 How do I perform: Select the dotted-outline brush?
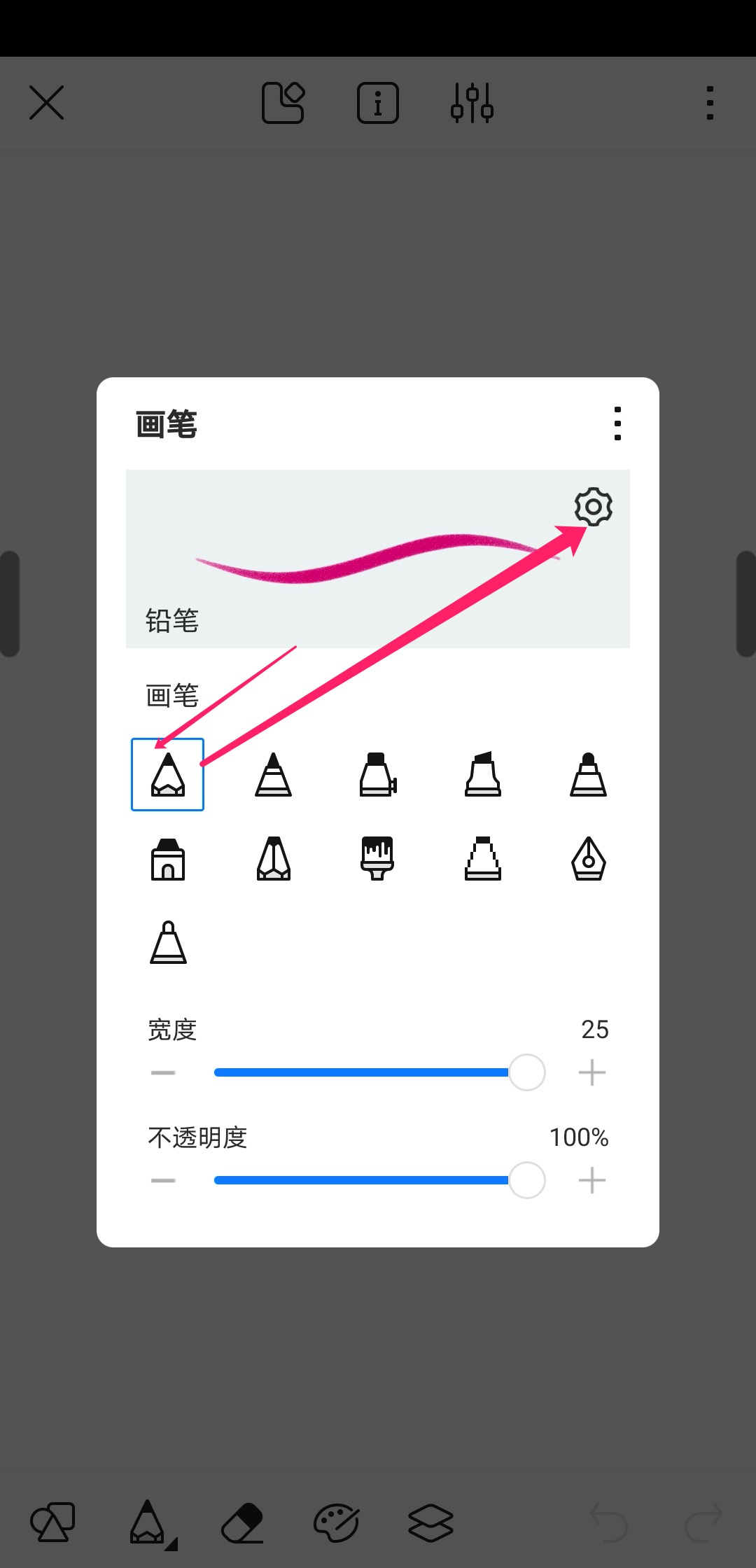point(483,858)
